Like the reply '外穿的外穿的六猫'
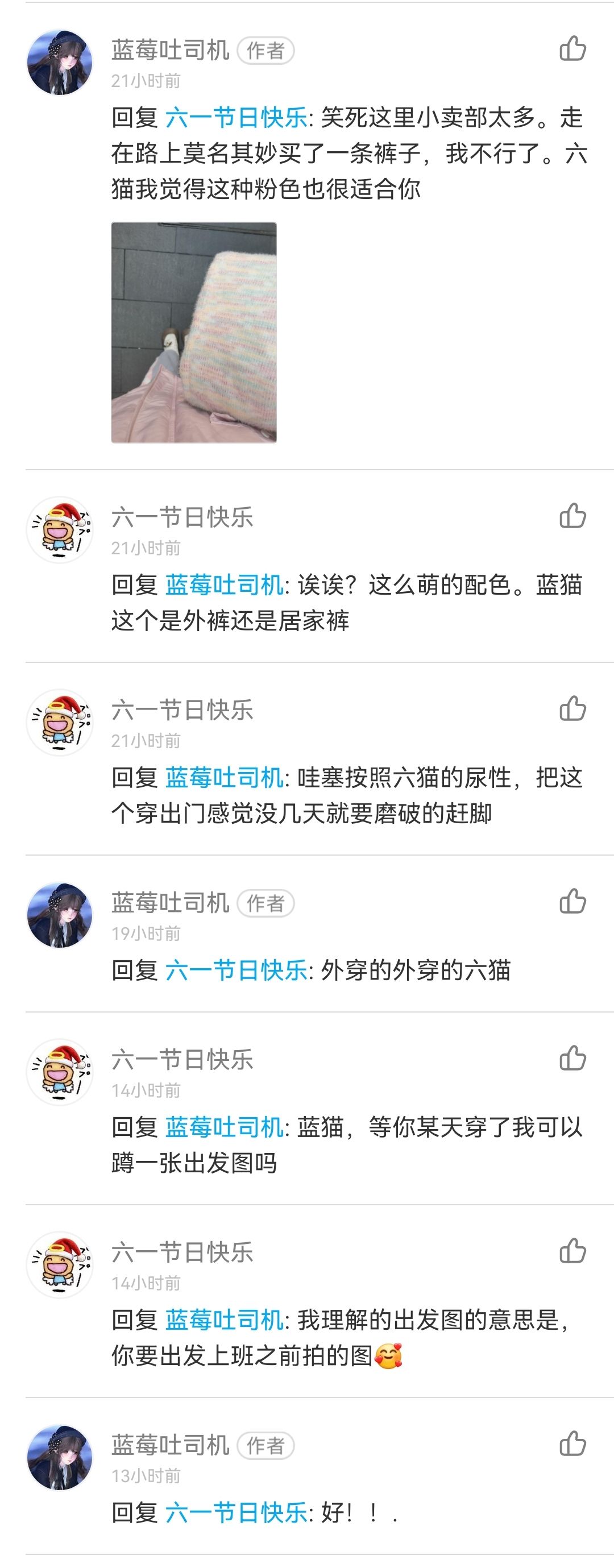Image resolution: width=614 pixels, height=1568 pixels. tap(572, 902)
